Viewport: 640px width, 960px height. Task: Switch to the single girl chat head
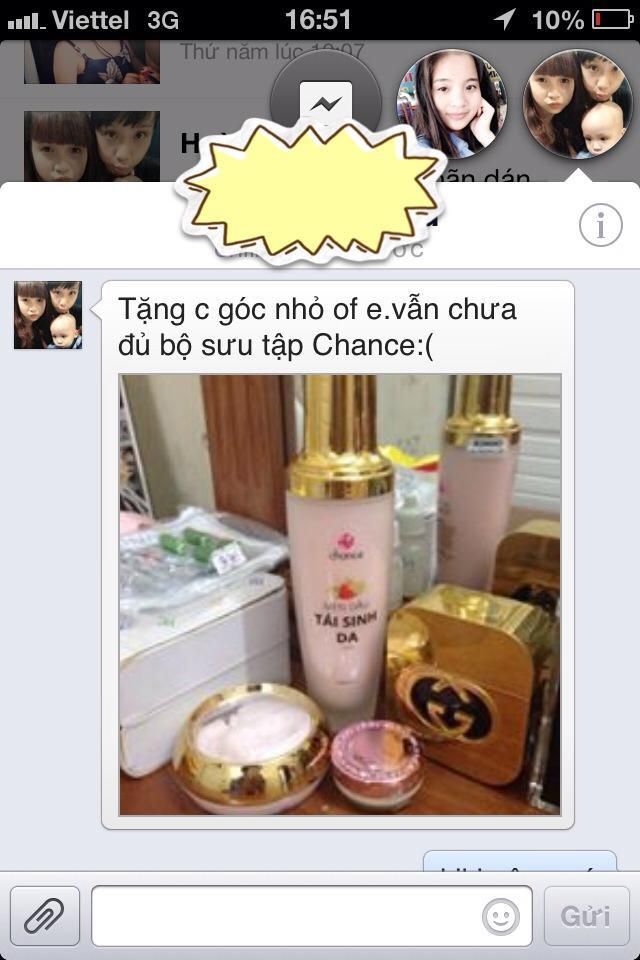(452, 104)
